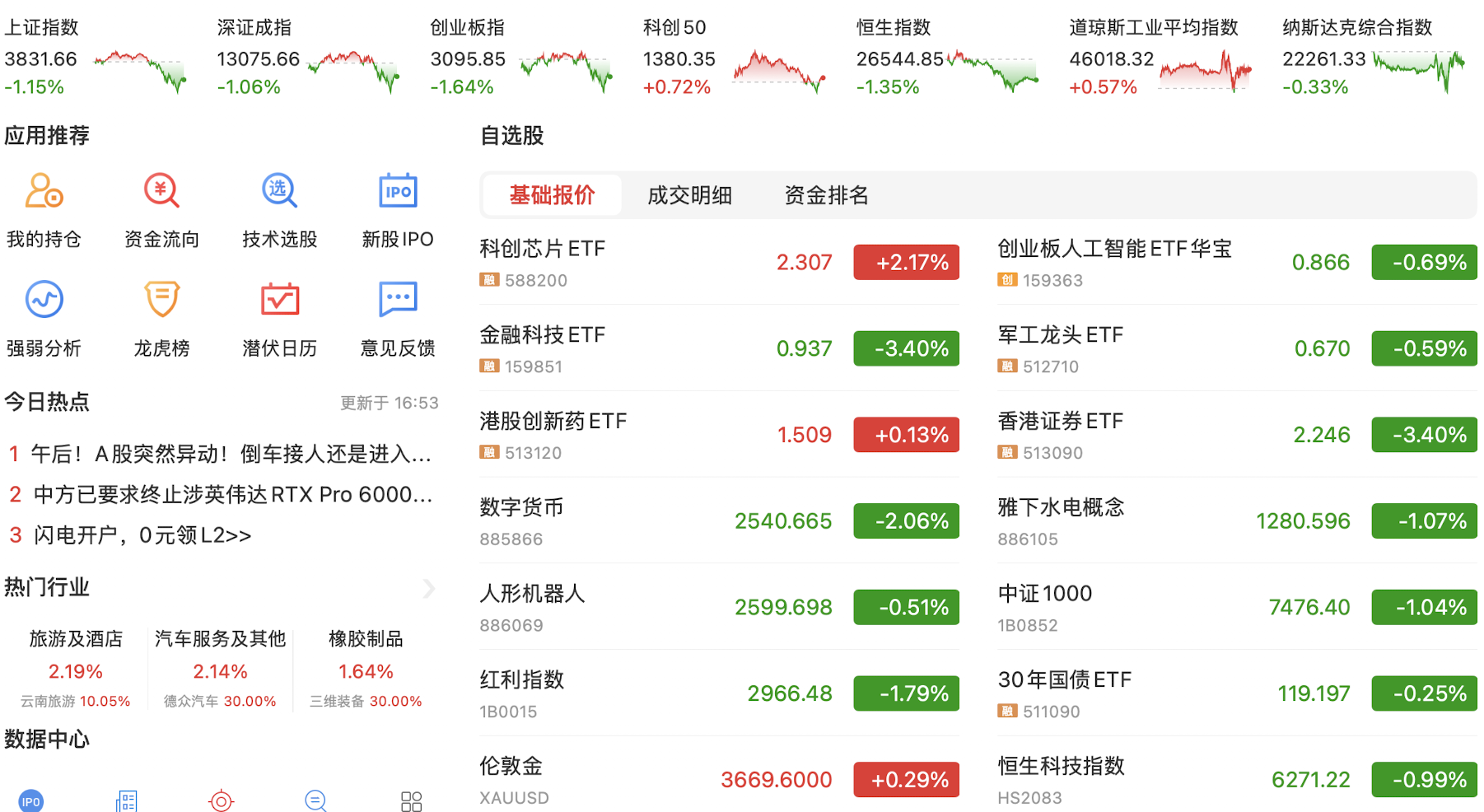The width and height of the screenshot is (1484, 812).
Task: Open 旅游及酒店 industry card
Action: (x=76, y=669)
